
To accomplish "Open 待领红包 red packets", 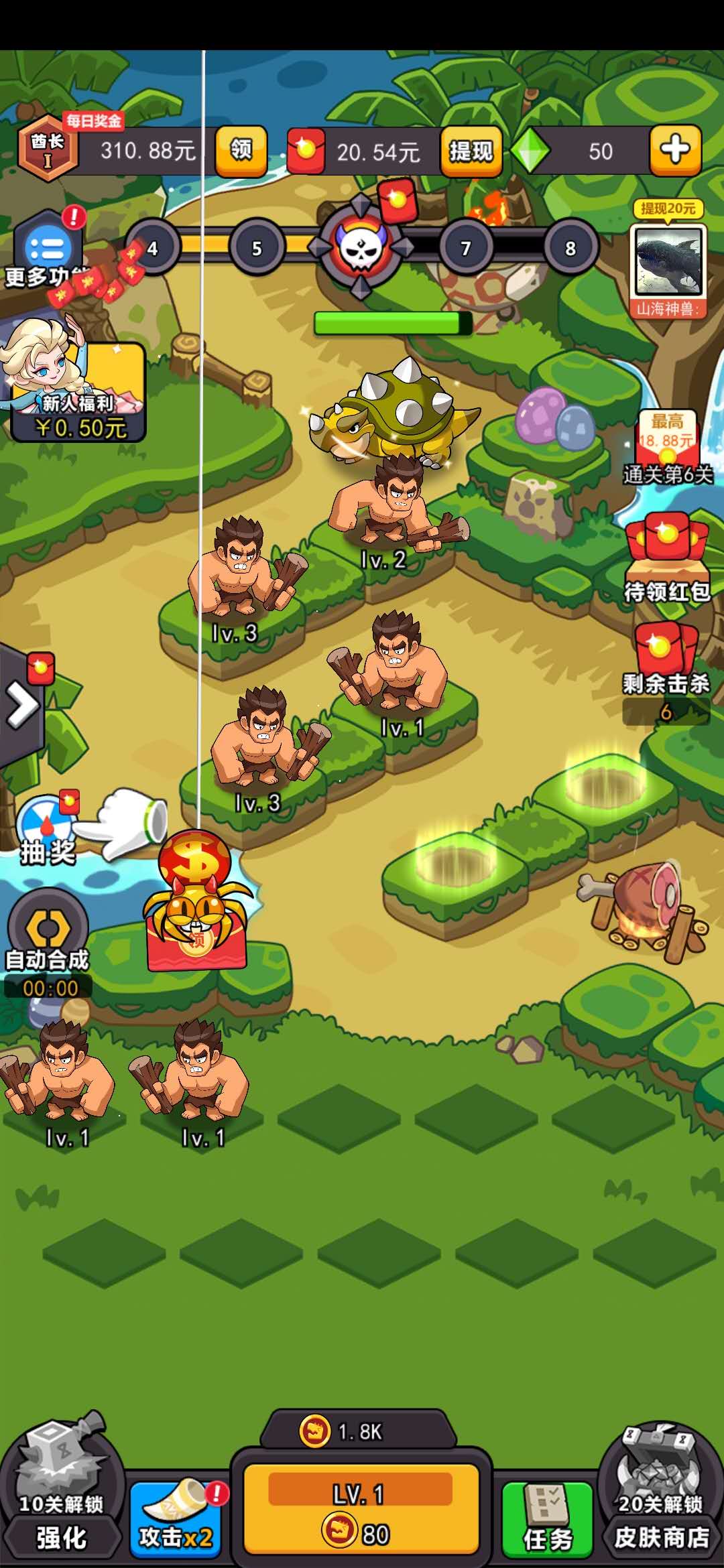I will [666, 558].
